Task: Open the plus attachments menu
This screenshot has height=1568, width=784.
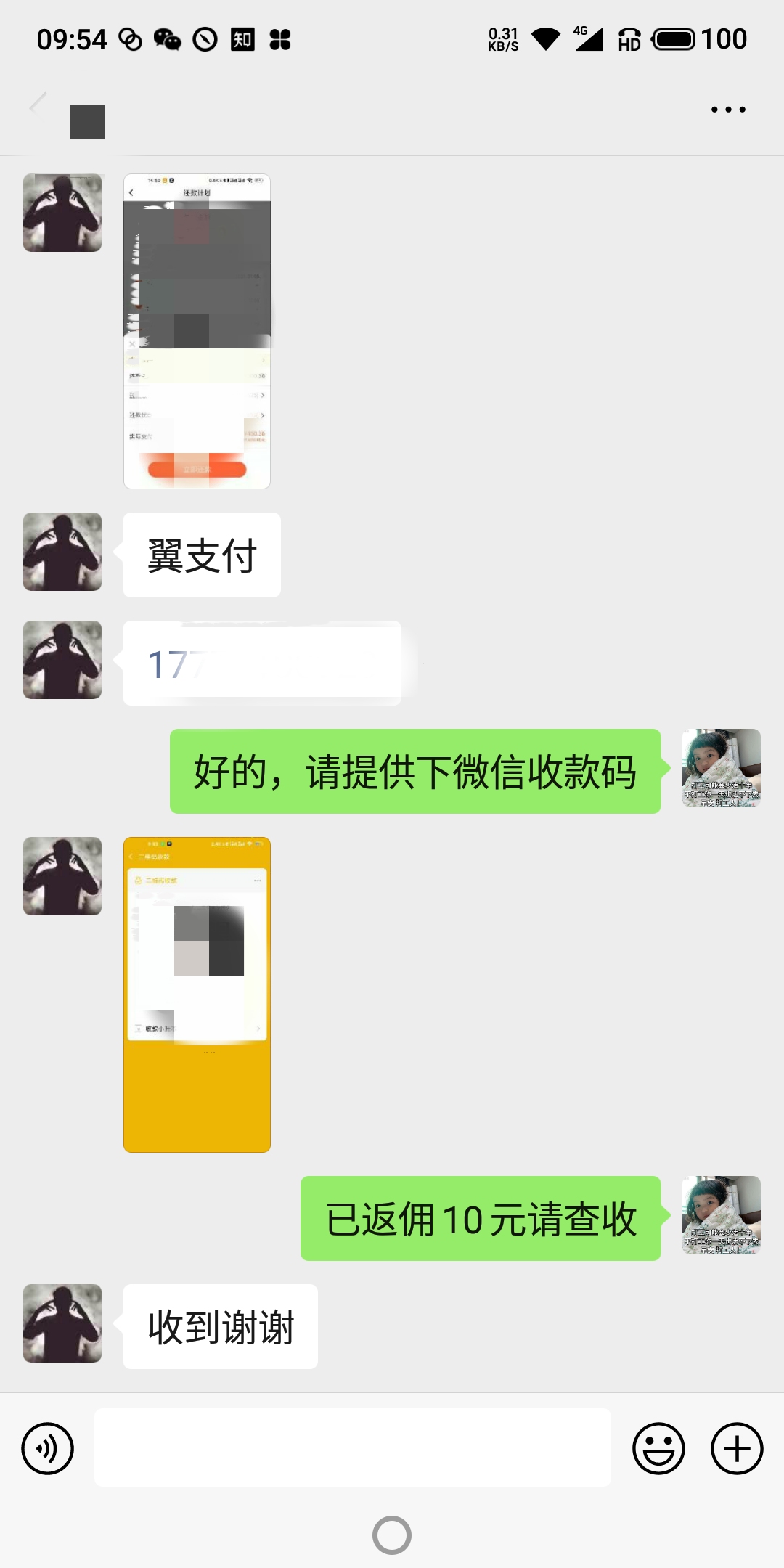Action: (737, 1449)
